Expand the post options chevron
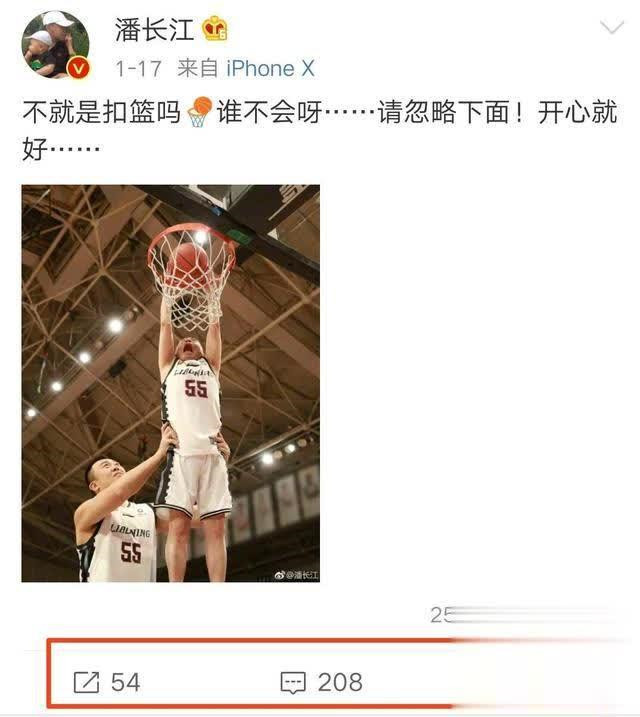The height and width of the screenshot is (717, 640). click(611, 28)
